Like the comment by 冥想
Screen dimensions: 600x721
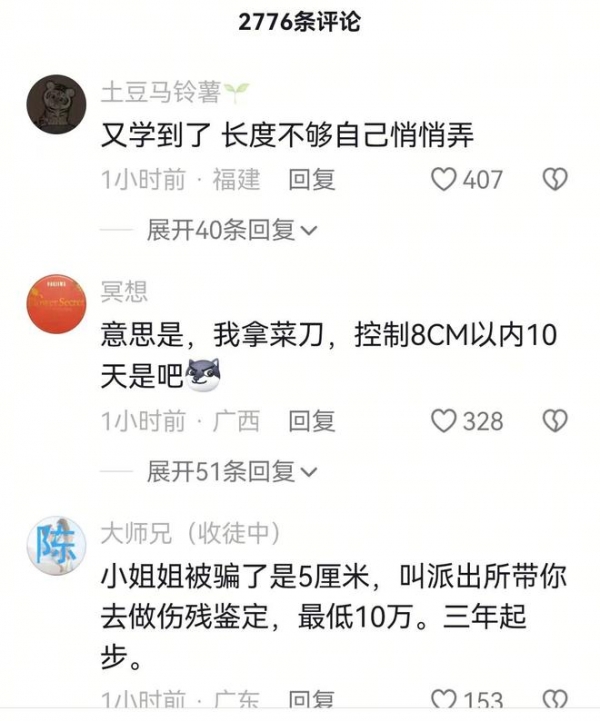(444, 421)
